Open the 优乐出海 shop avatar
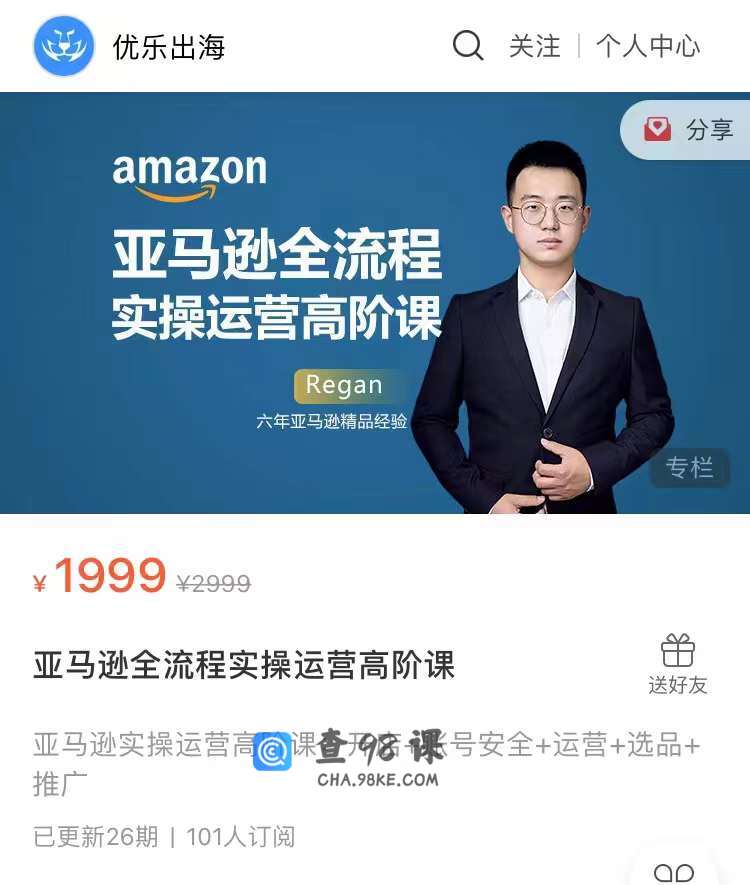 tap(64, 46)
